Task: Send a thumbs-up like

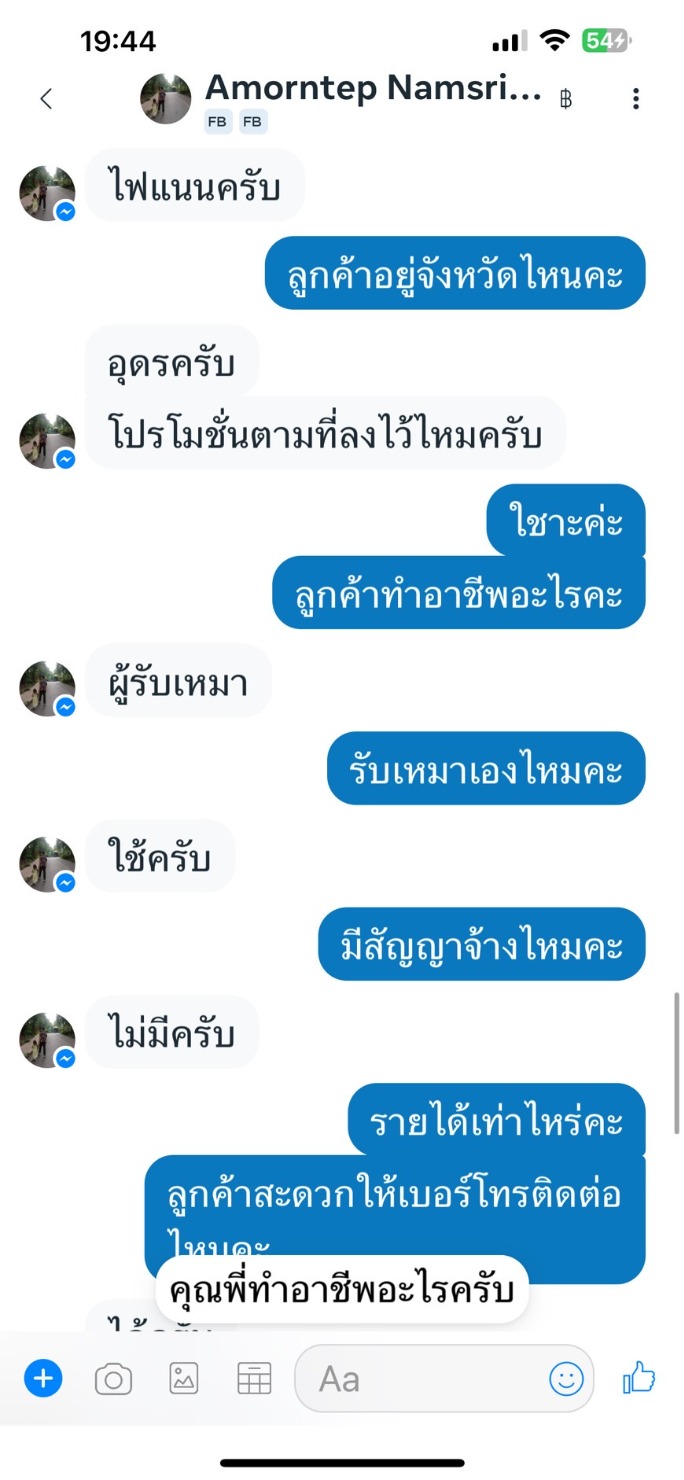Action: pyautogui.click(x=638, y=1378)
